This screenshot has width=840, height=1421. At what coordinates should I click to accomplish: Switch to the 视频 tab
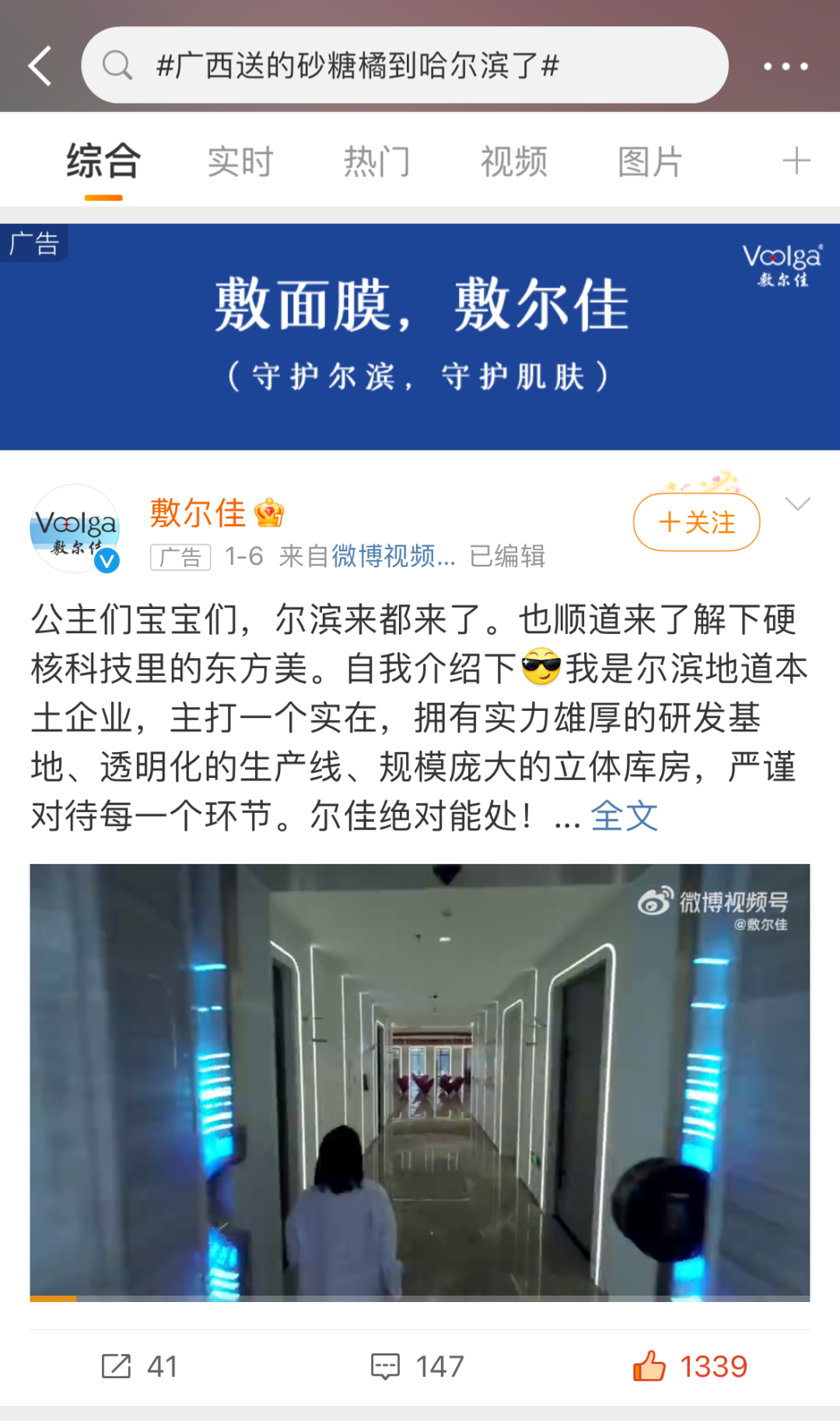[513, 162]
